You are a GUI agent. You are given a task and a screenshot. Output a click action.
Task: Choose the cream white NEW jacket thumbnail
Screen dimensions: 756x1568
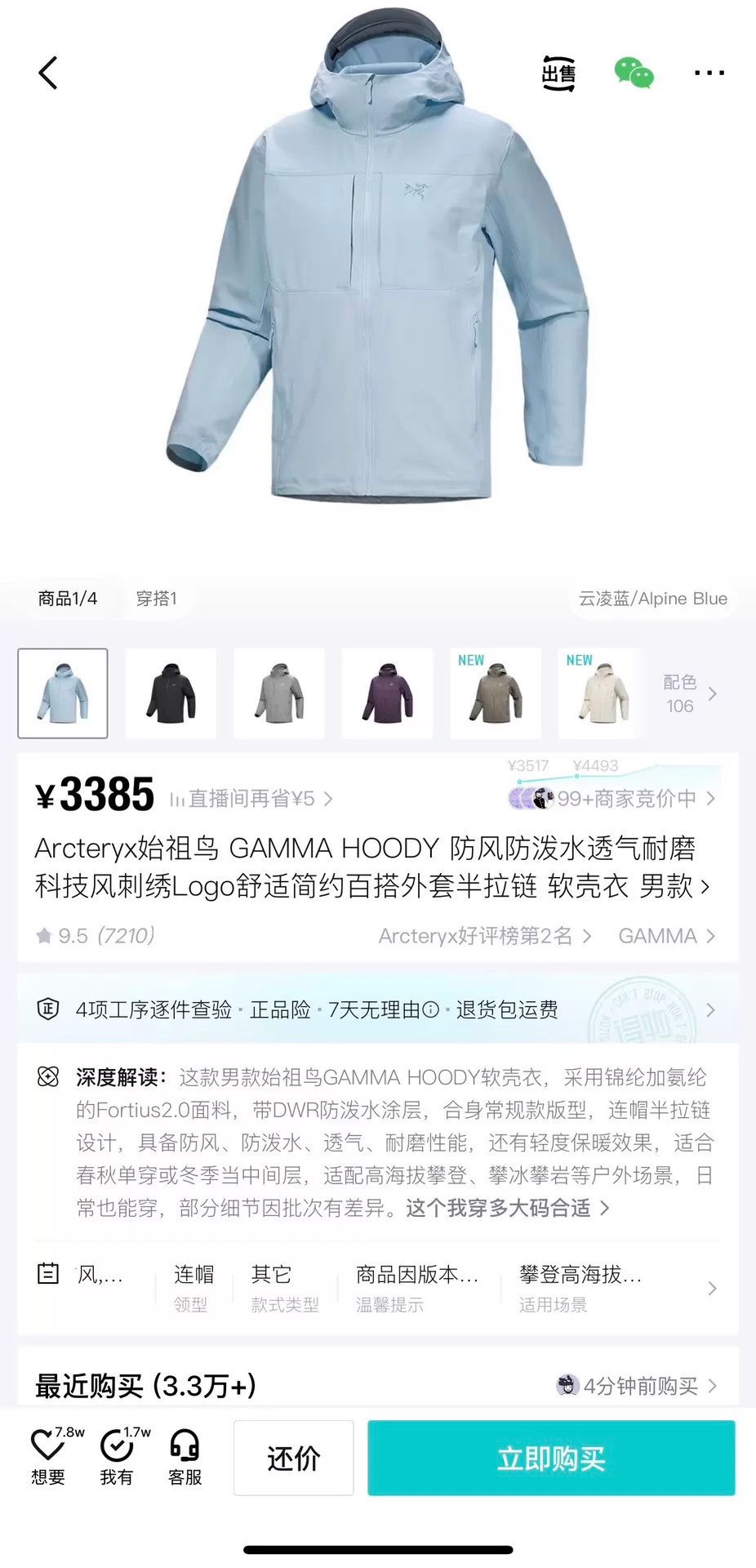pyautogui.click(x=603, y=693)
